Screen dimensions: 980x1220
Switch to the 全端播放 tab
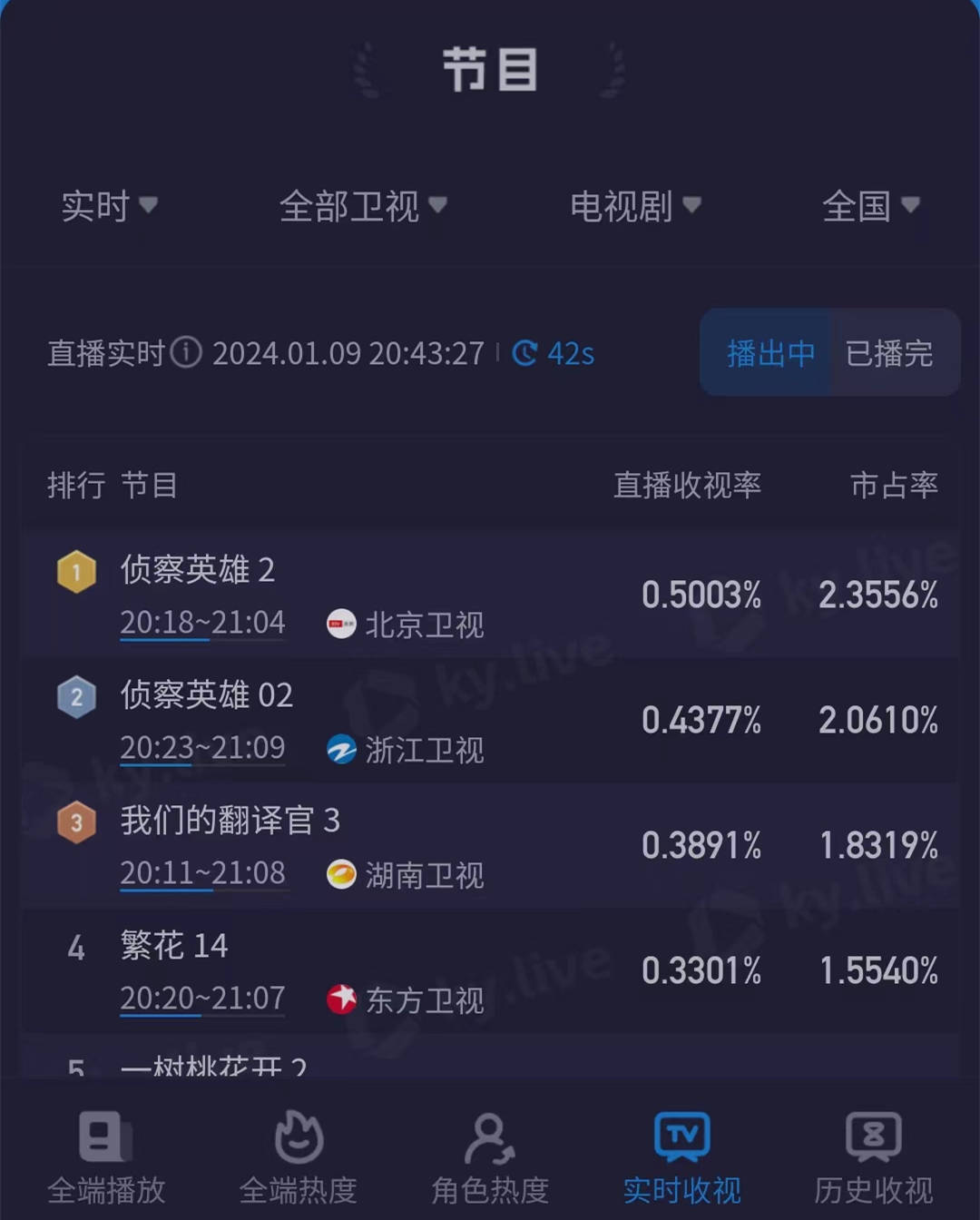[106, 1158]
